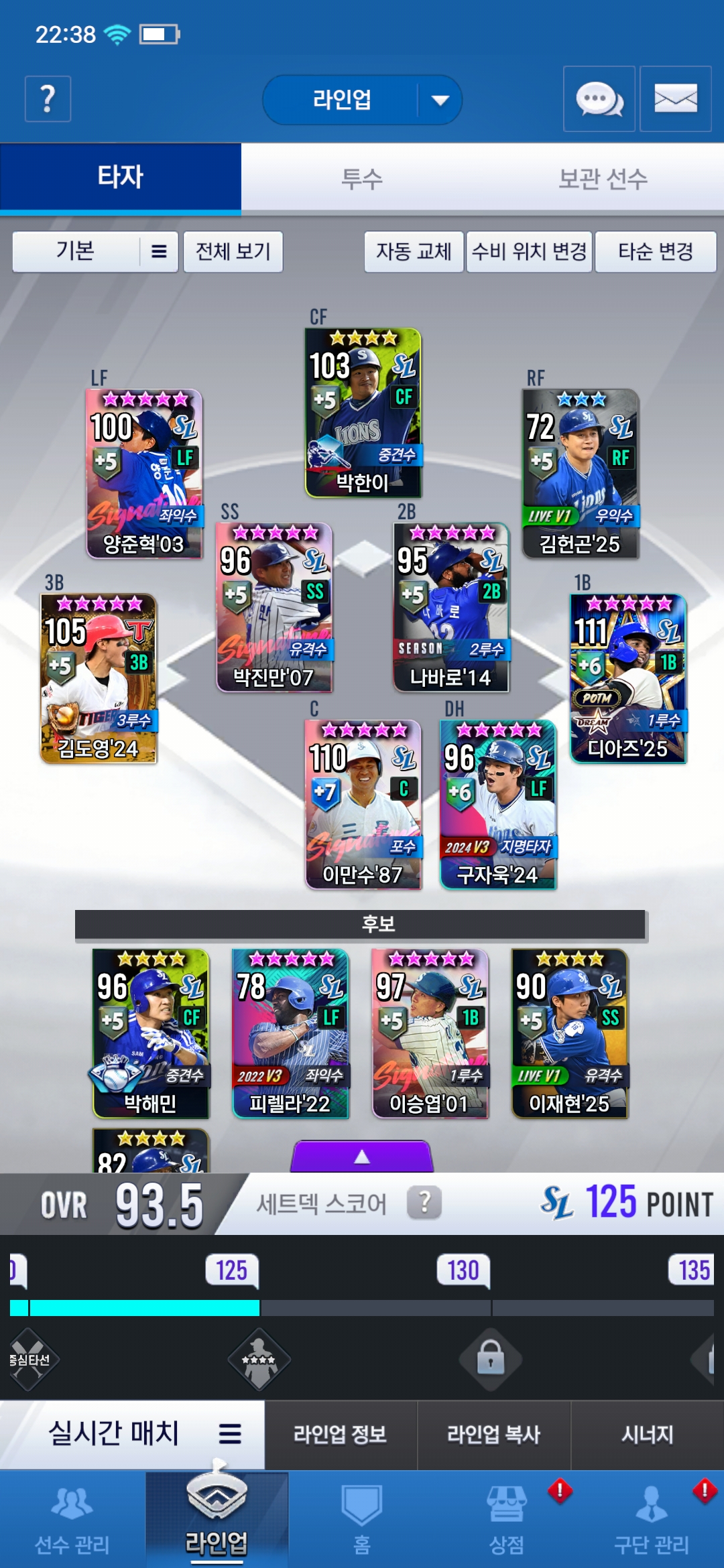
Task: Expand the 라인업 dropdown
Action: tap(439, 101)
